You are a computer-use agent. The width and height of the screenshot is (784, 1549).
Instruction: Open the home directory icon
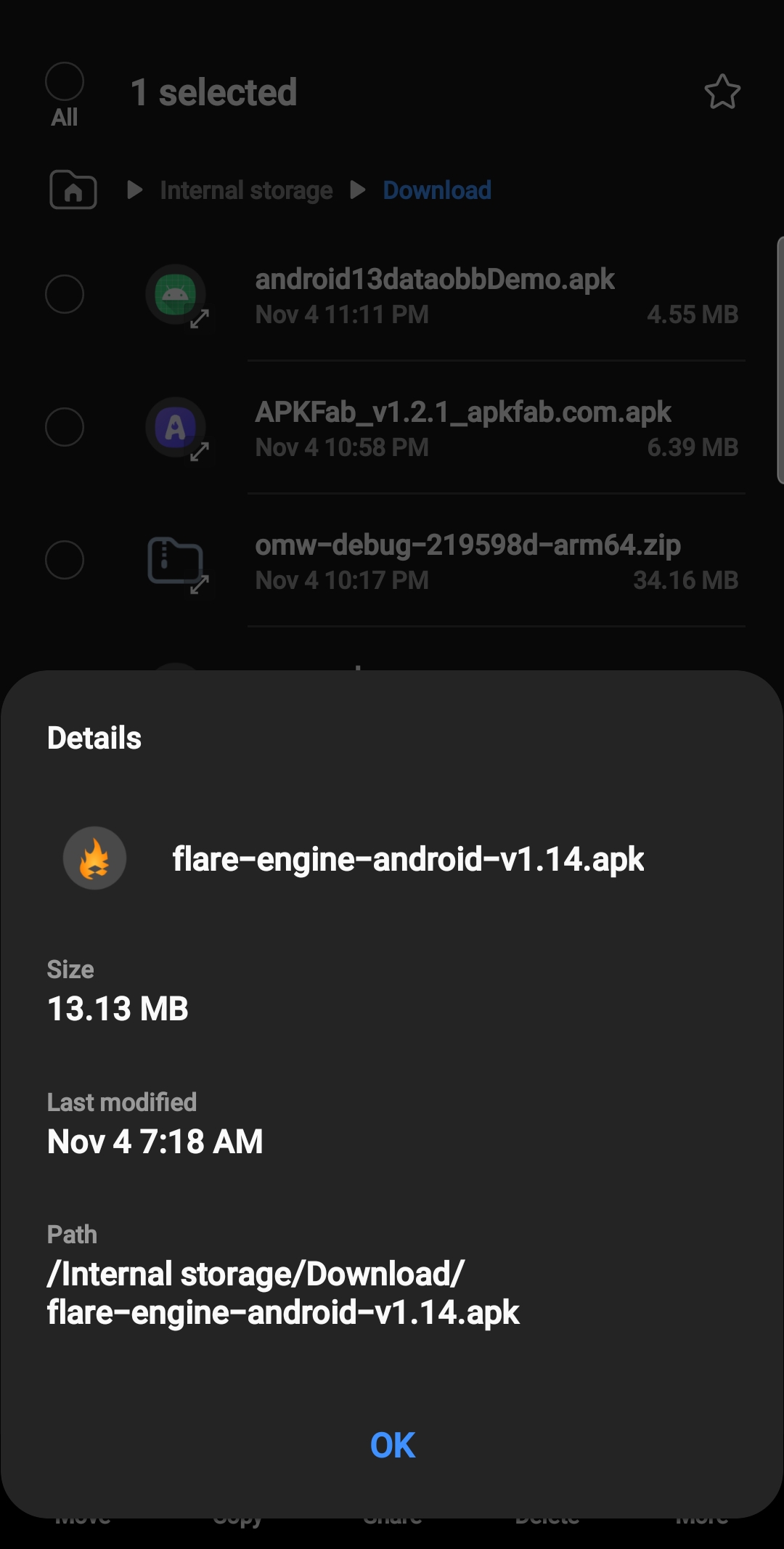point(72,190)
